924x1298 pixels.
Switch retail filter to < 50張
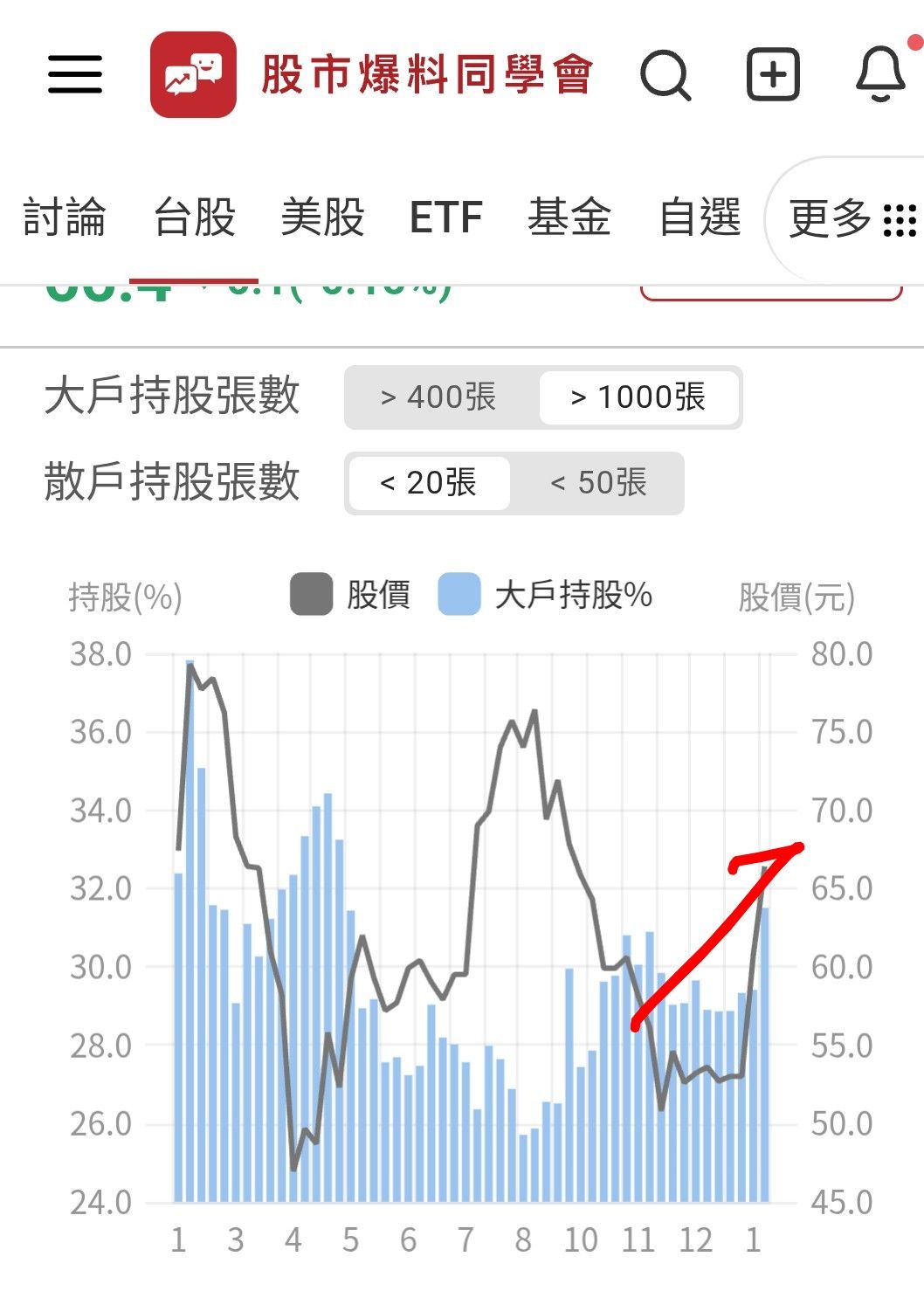[599, 483]
